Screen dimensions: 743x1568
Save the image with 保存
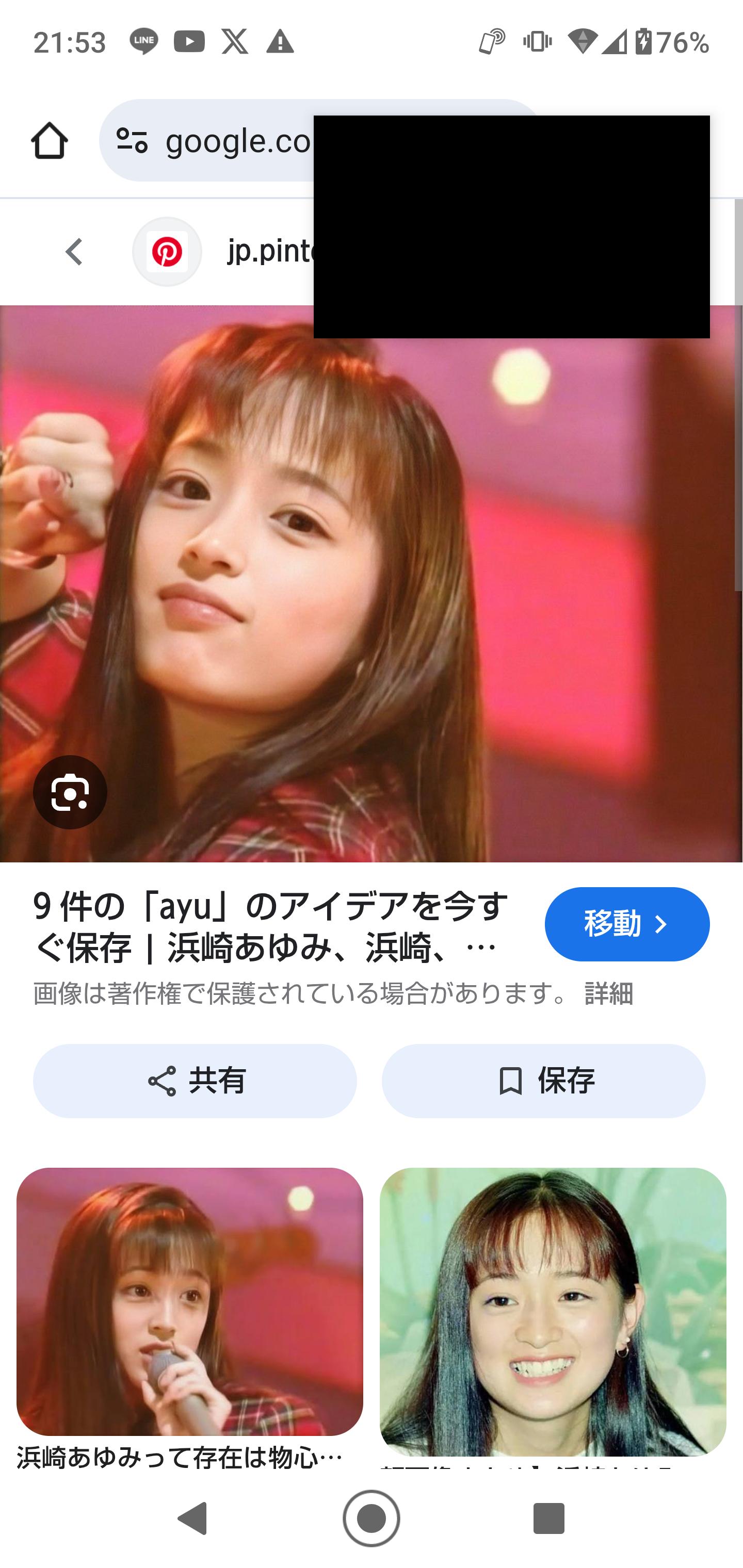pos(543,1081)
